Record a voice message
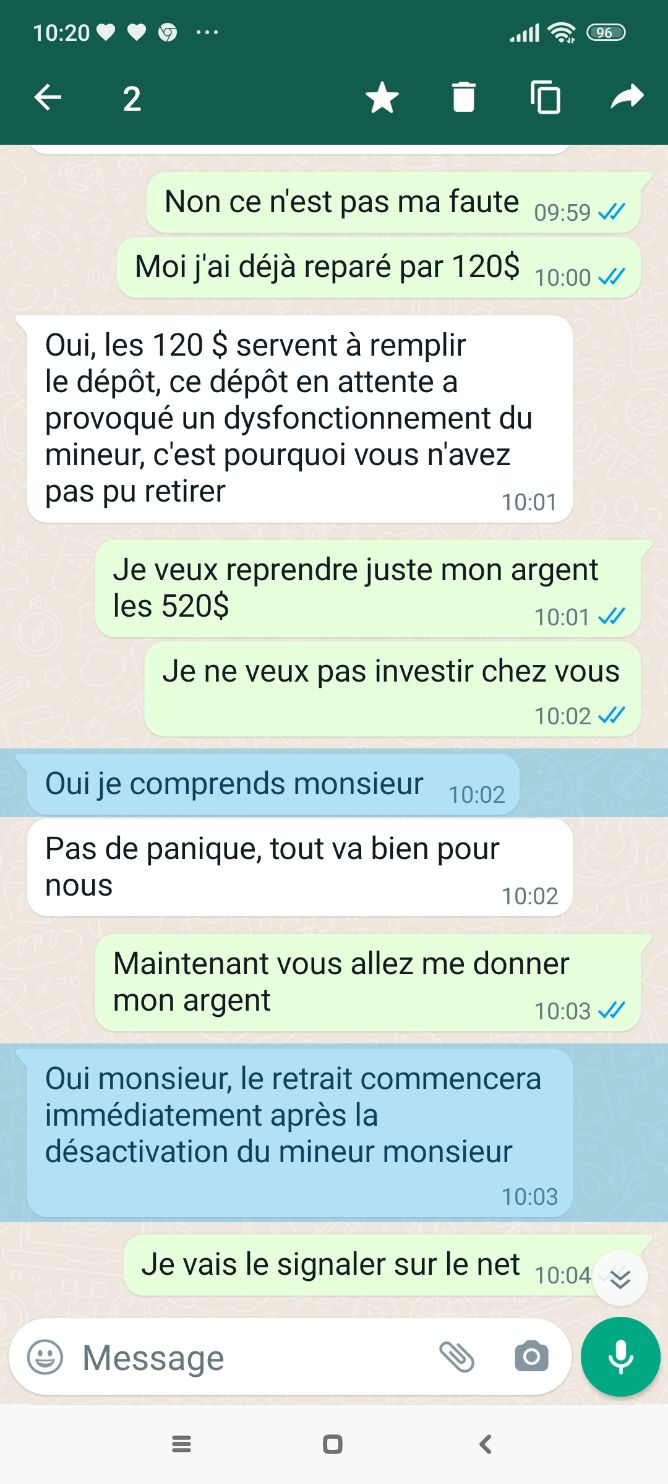The image size is (668, 1484). click(x=620, y=1357)
